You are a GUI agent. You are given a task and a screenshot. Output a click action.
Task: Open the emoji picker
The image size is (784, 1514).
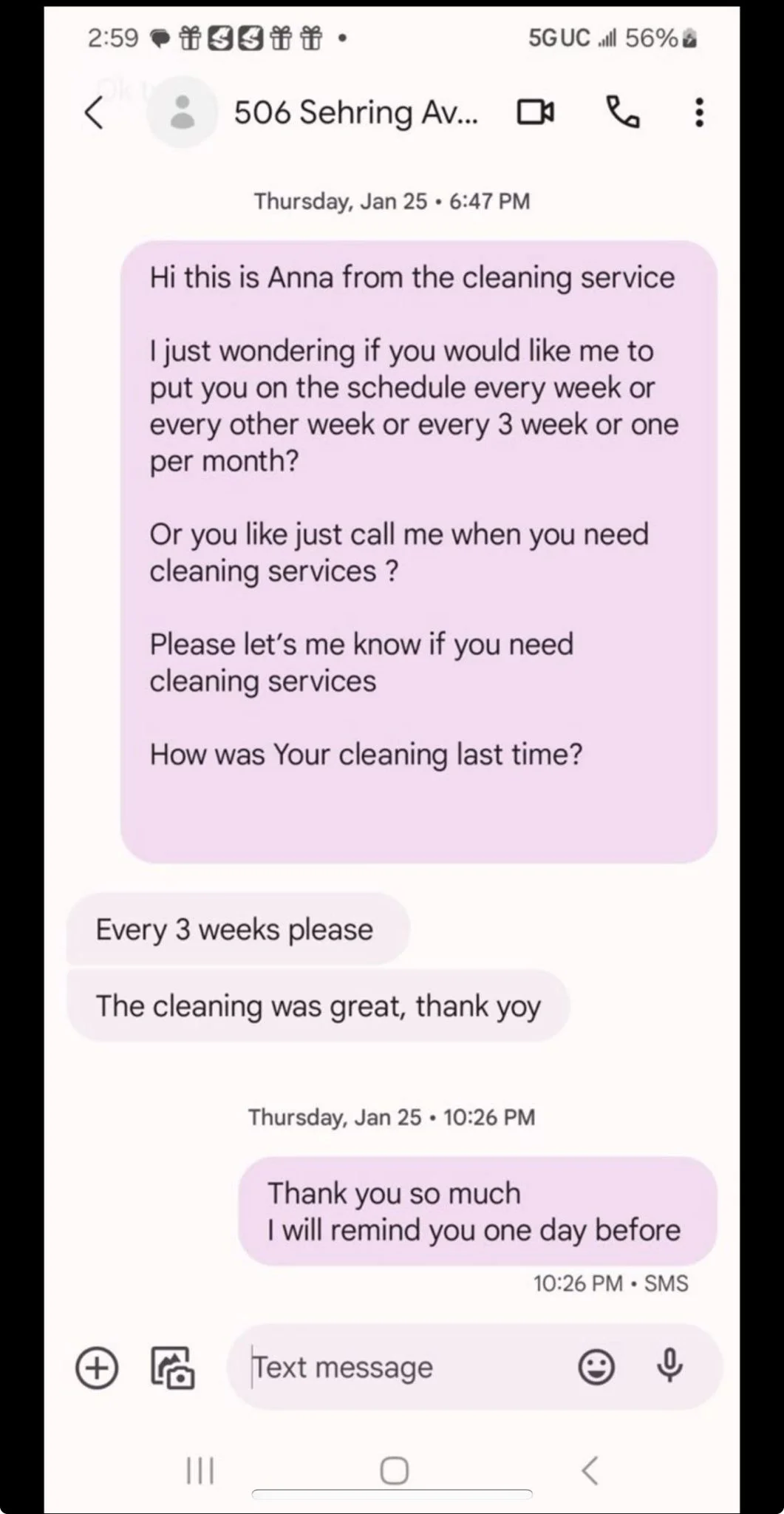pyautogui.click(x=596, y=1367)
